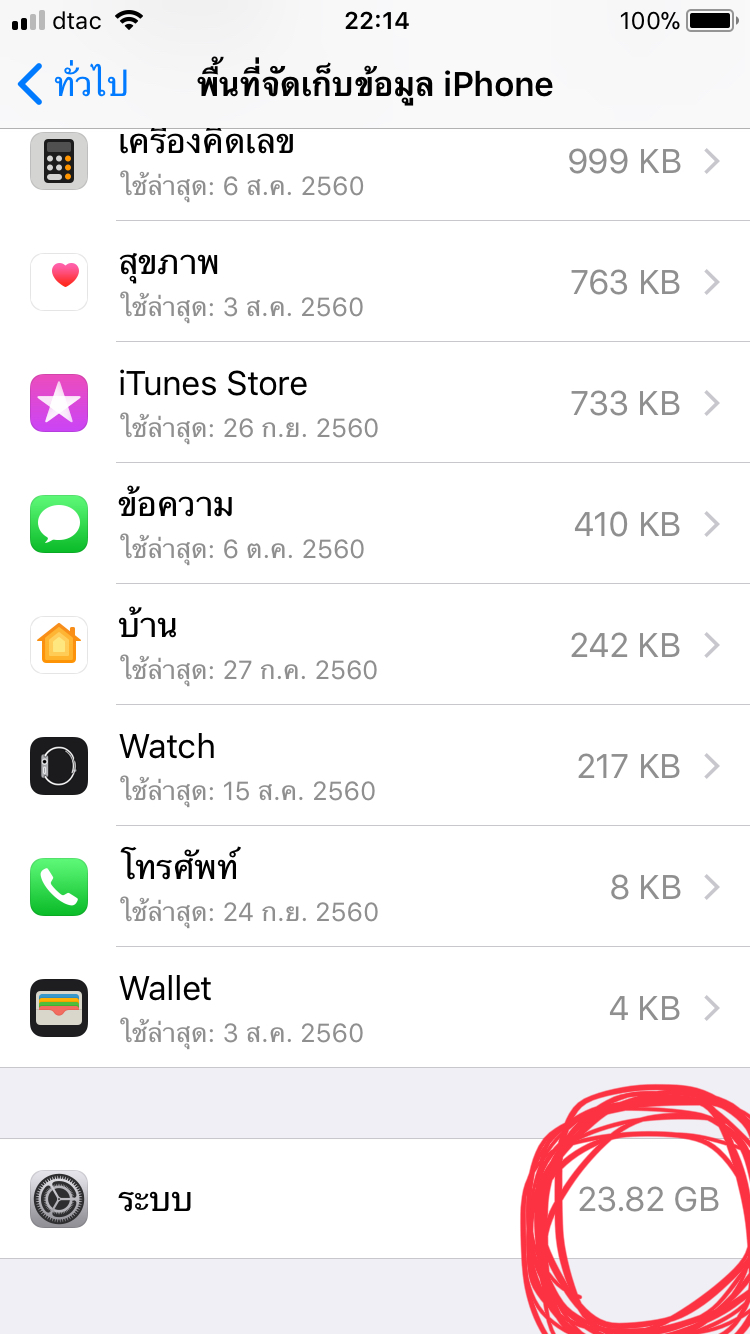Viewport: 750px width, 1334px height.
Task: Go back to ทั่วไป settings
Action: tap(72, 84)
